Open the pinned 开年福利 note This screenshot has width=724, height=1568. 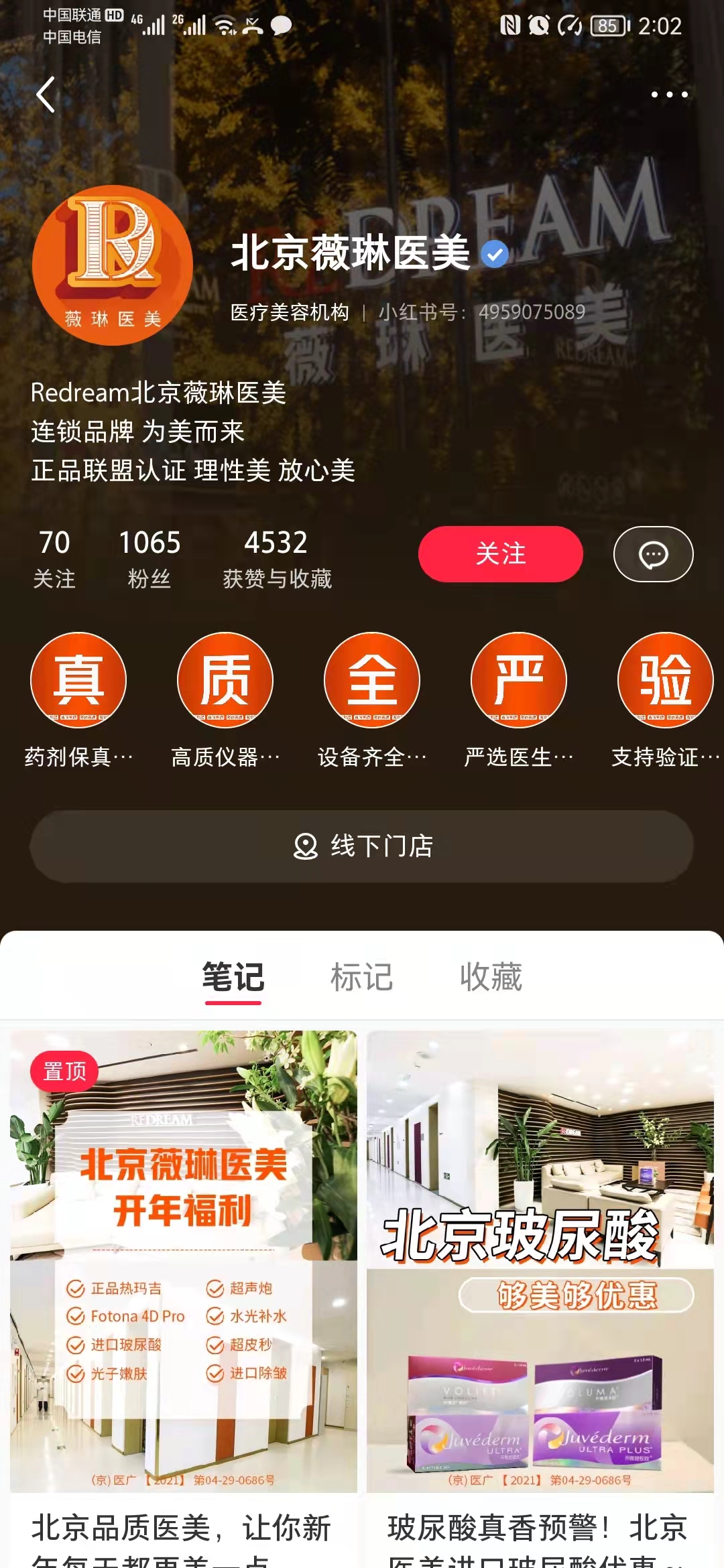184,1260
